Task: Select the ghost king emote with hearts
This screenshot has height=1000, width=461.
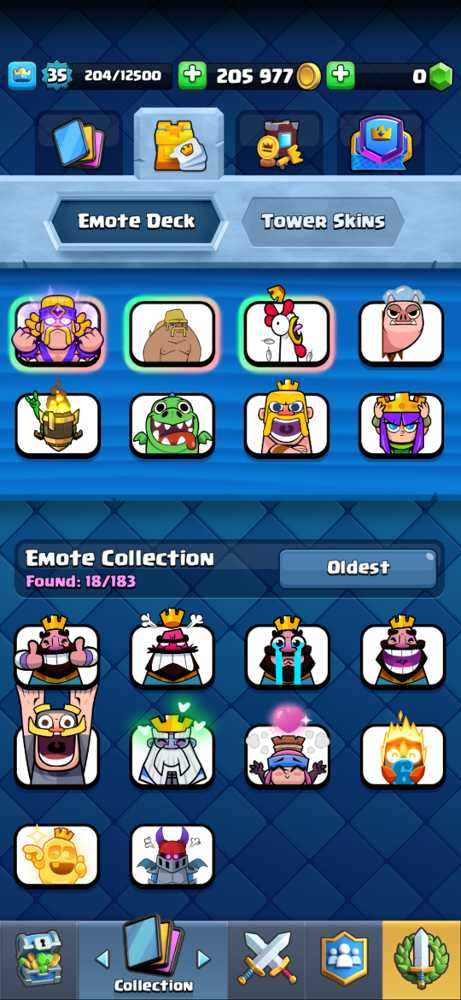Action: pos(172,753)
